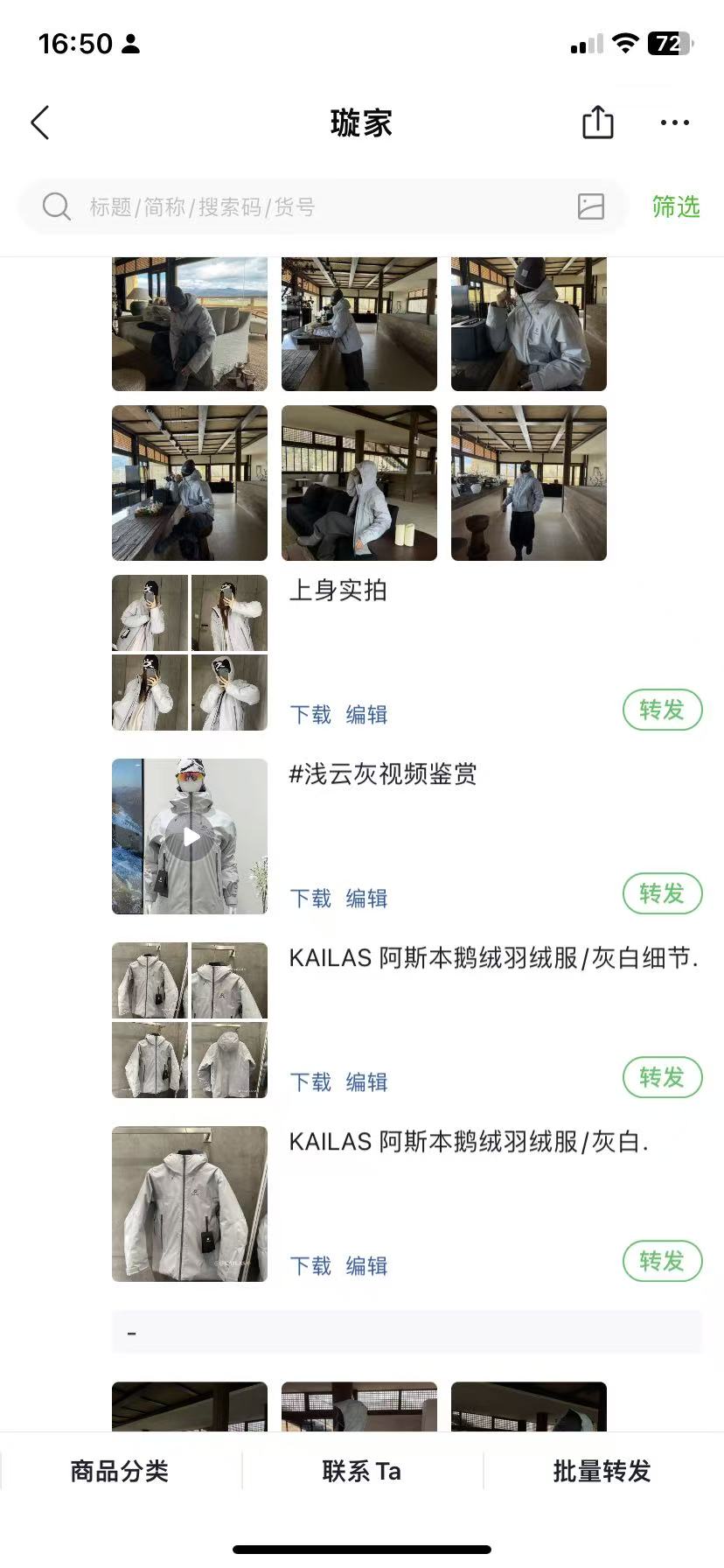
Task: Share the 璇家 shop page
Action: pos(598,122)
